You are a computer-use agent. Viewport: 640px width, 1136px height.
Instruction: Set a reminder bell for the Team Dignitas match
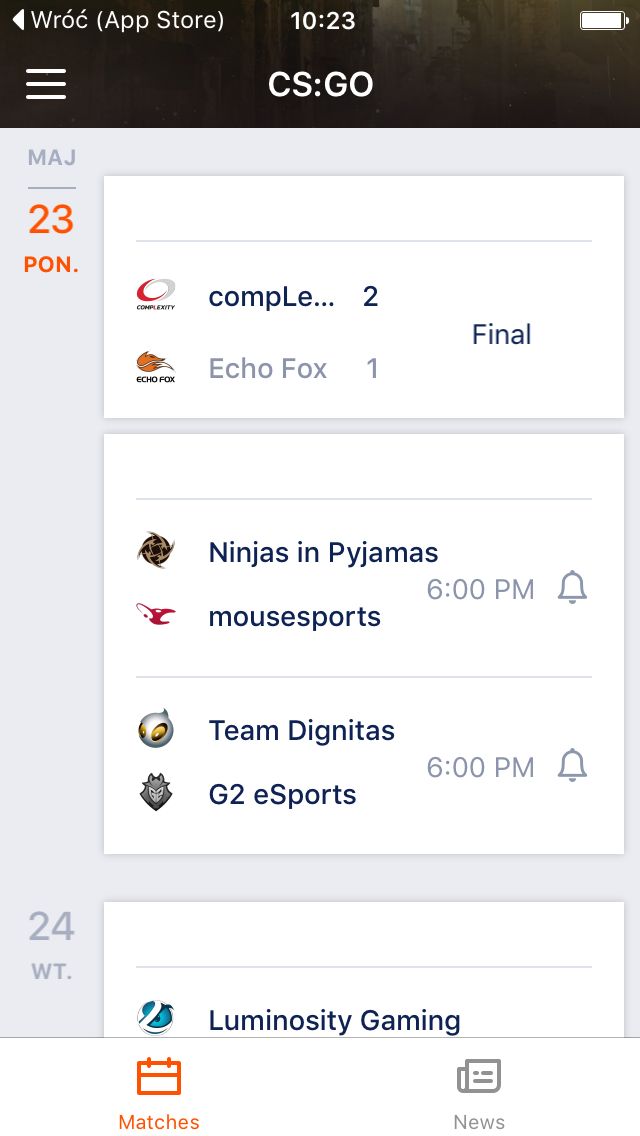coord(572,765)
